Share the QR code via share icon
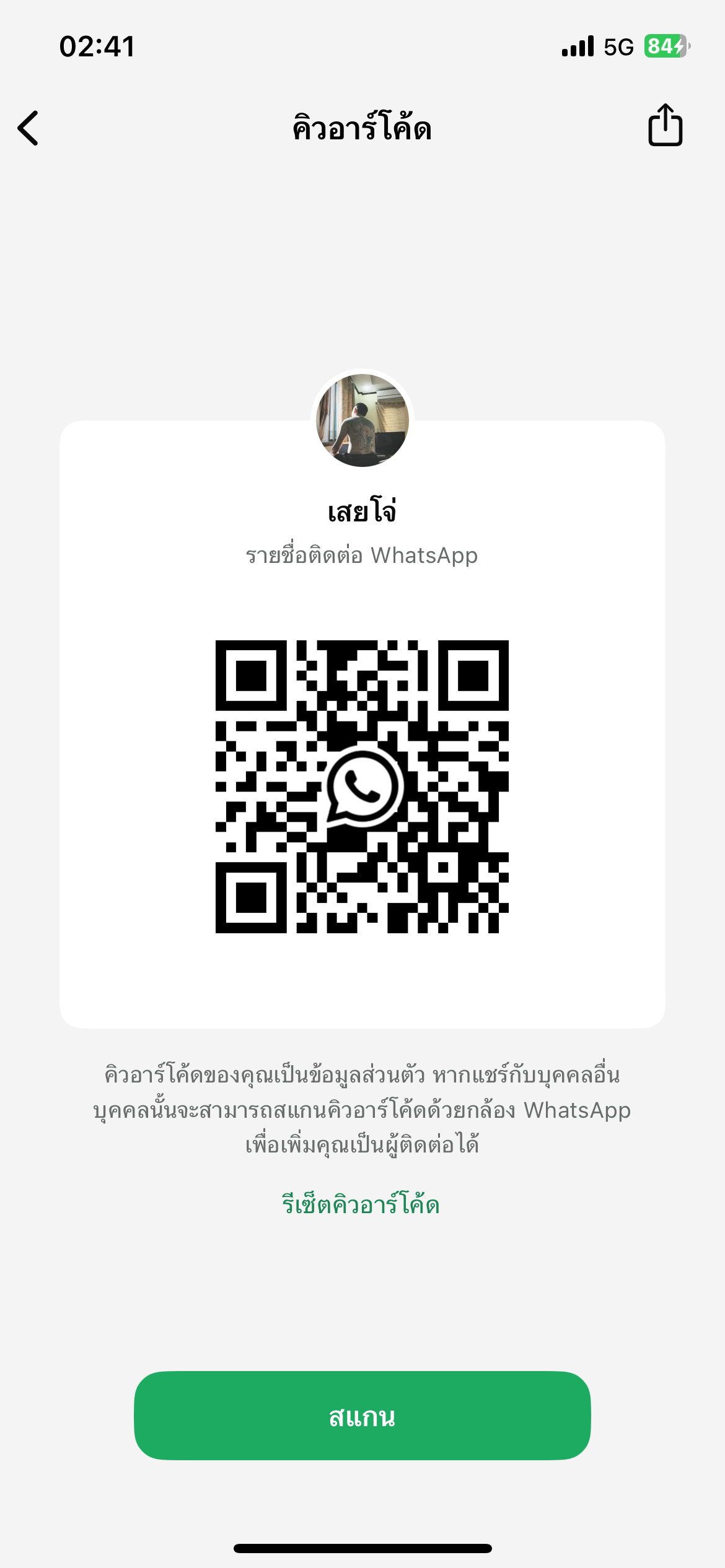This screenshot has height=1568, width=725. 665,125
